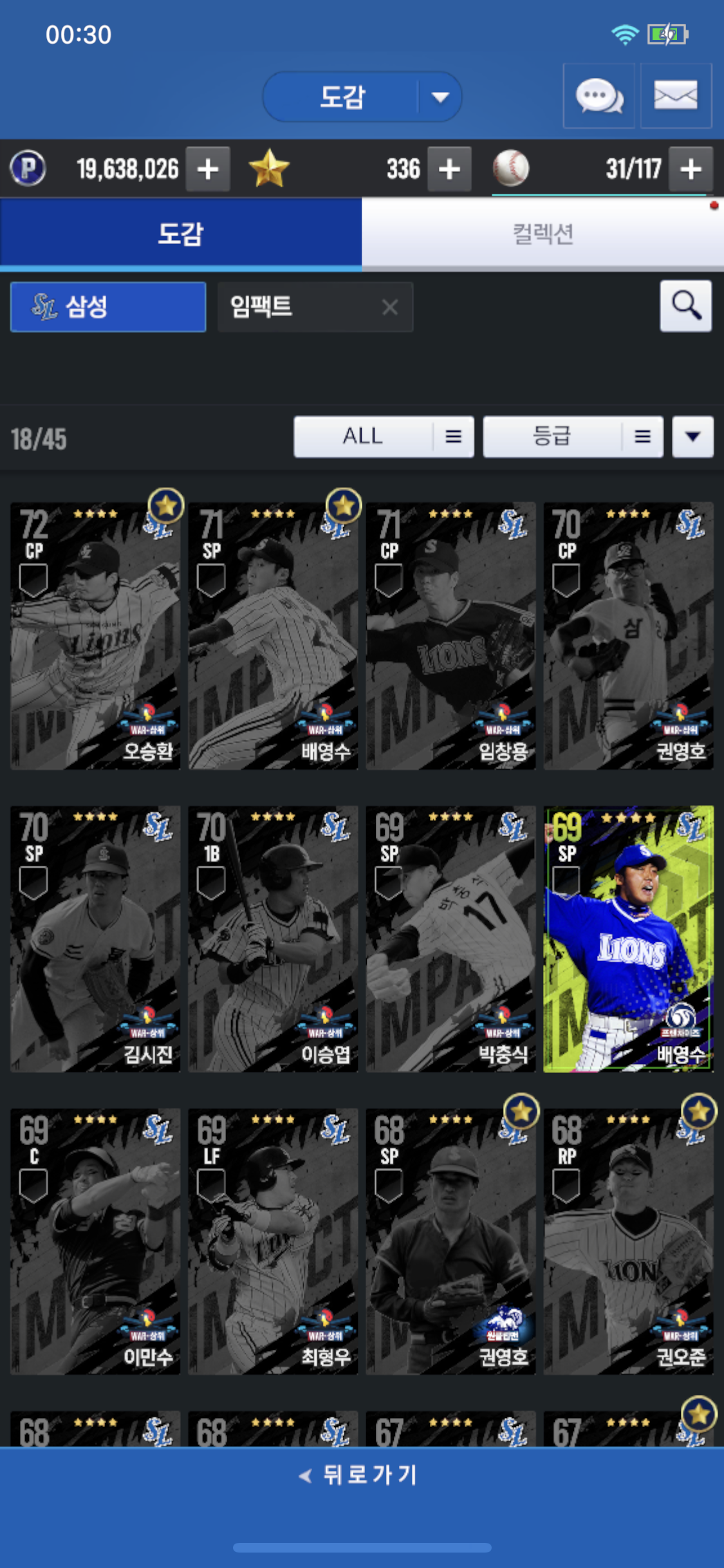
Task: Open the chat bubble icon
Action: (x=599, y=97)
